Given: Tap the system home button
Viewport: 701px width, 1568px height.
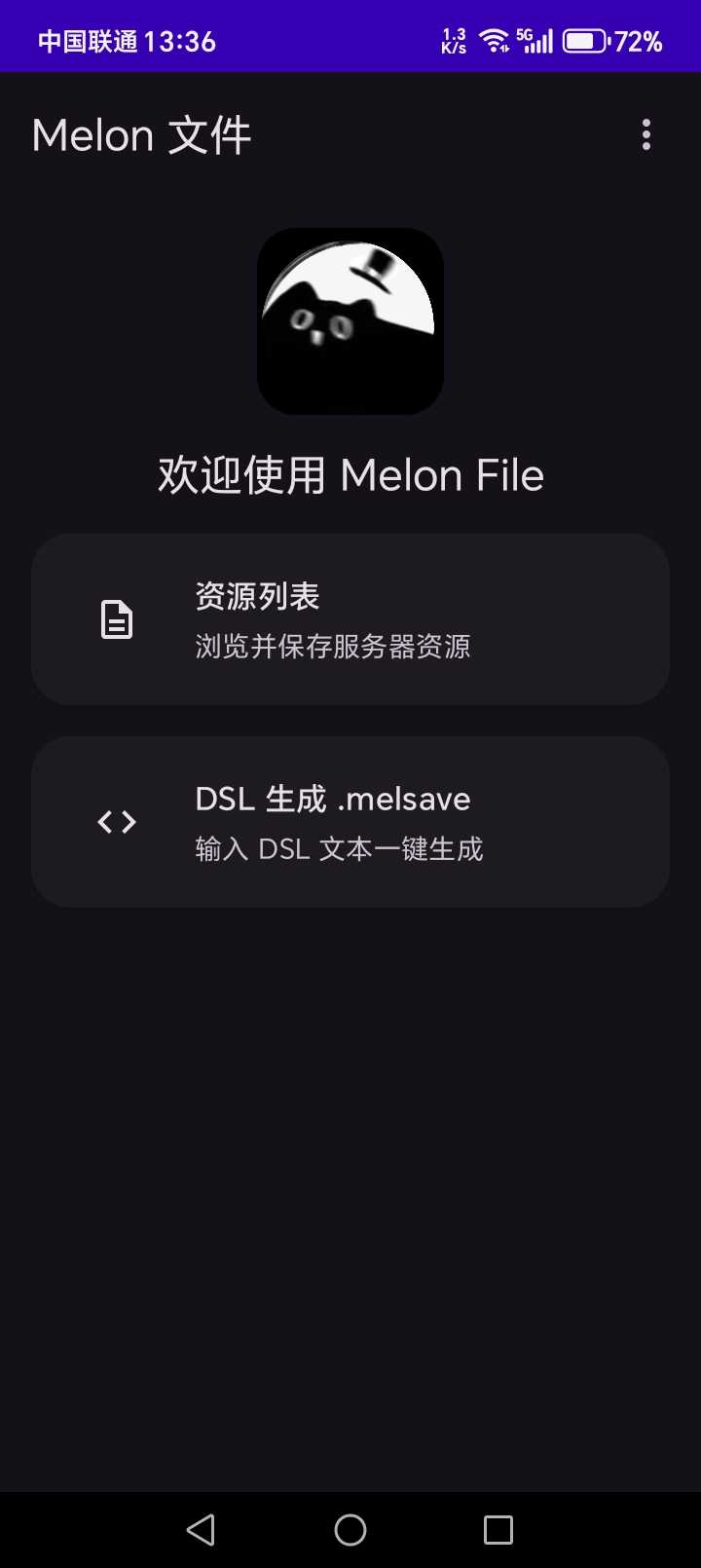Looking at the screenshot, I should [x=350, y=1530].
